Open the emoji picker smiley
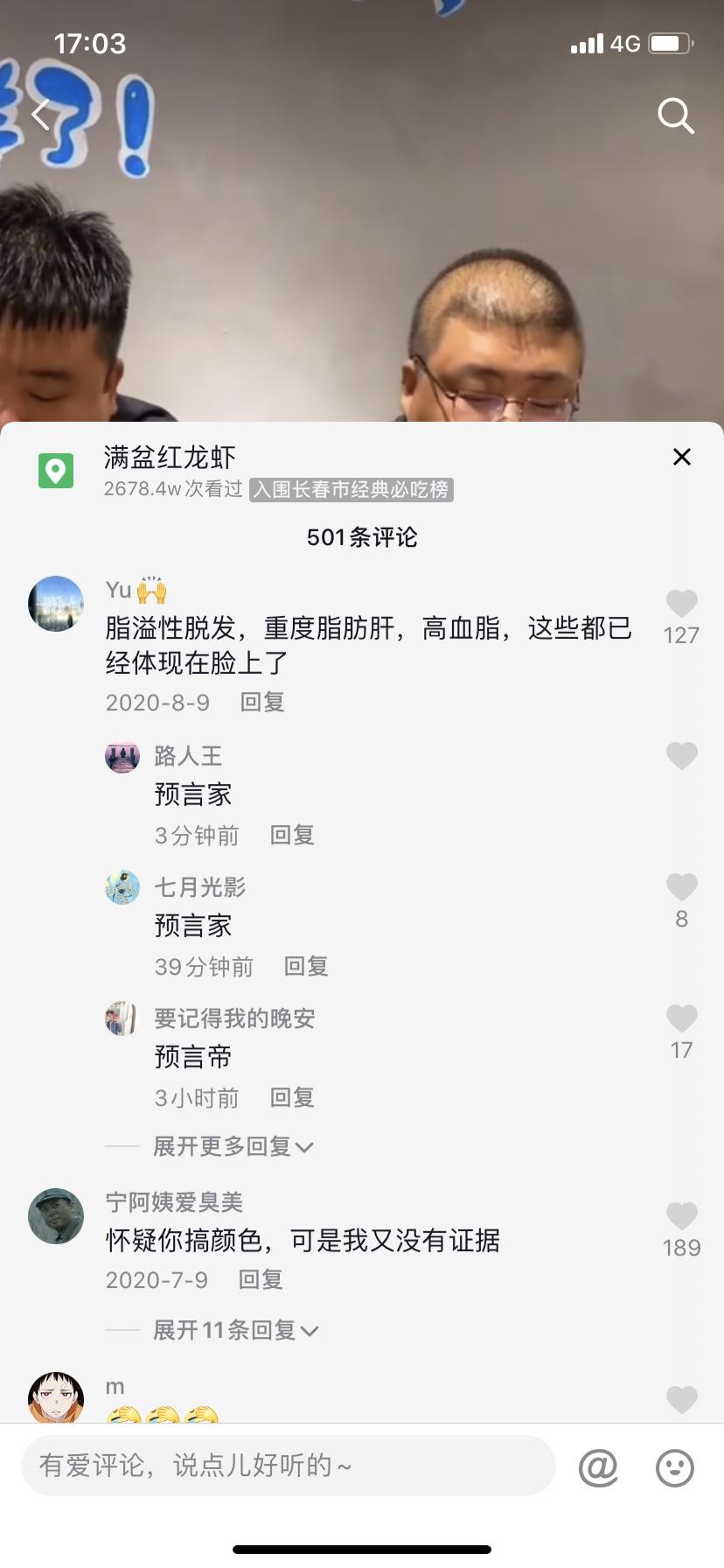 pyautogui.click(x=675, y=1467)
